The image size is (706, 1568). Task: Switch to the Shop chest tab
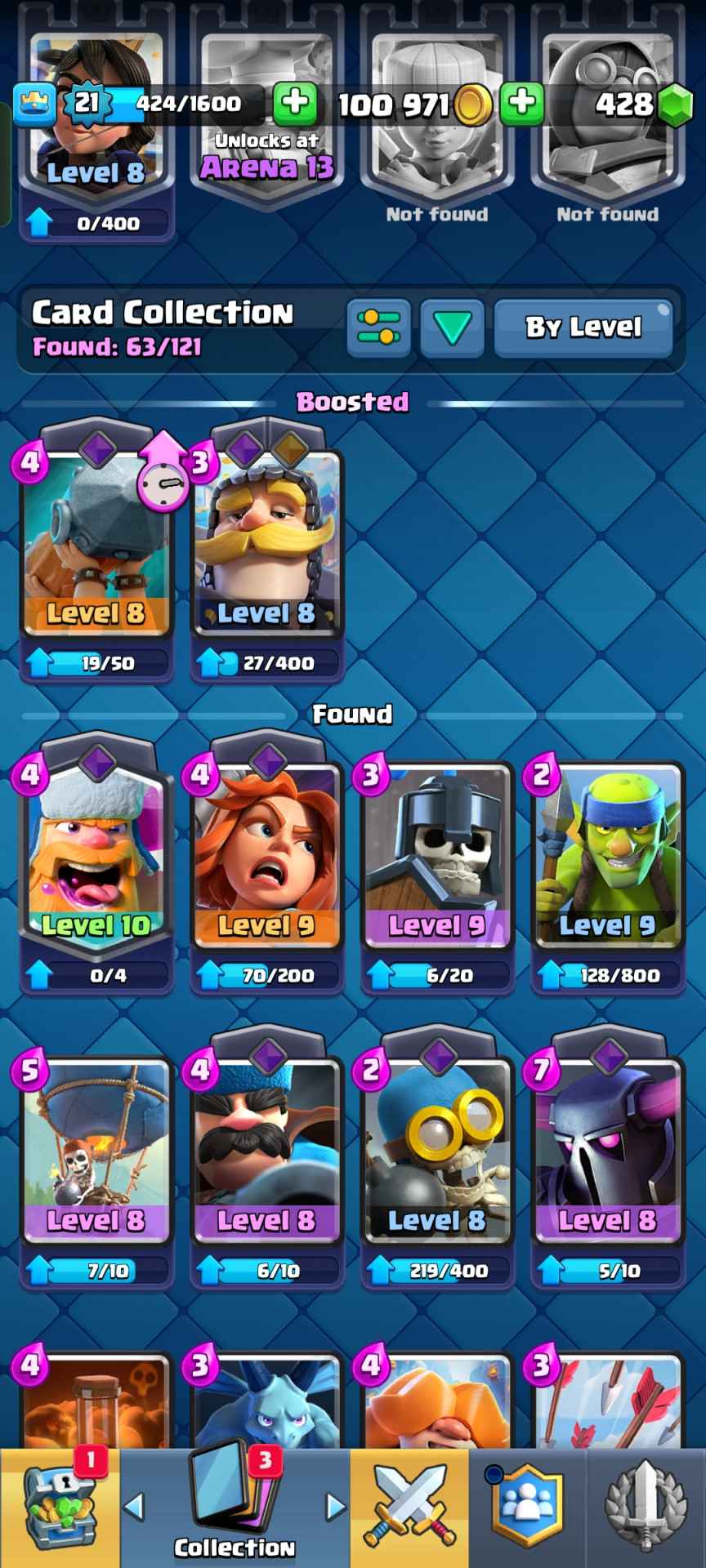coord(59,1508)
